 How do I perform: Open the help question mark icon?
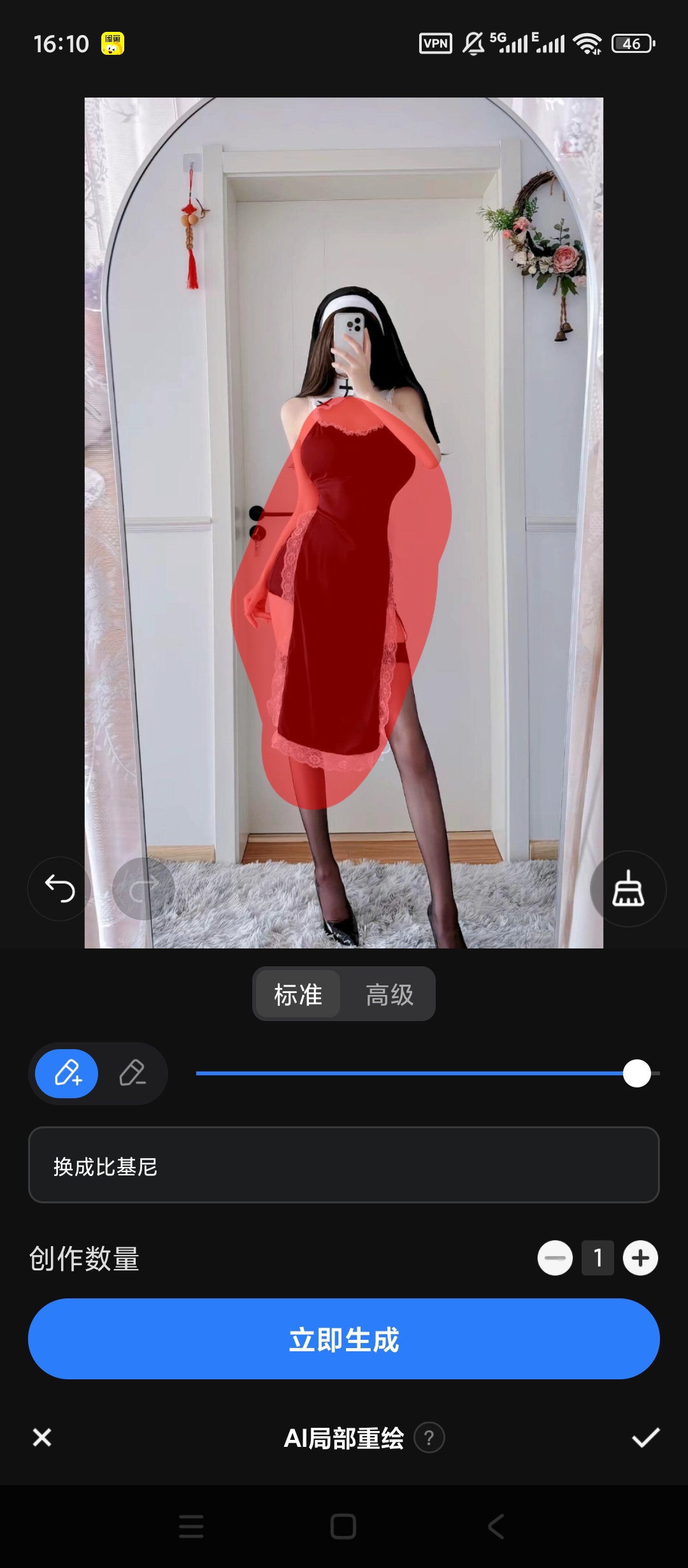coord(429,1437)
